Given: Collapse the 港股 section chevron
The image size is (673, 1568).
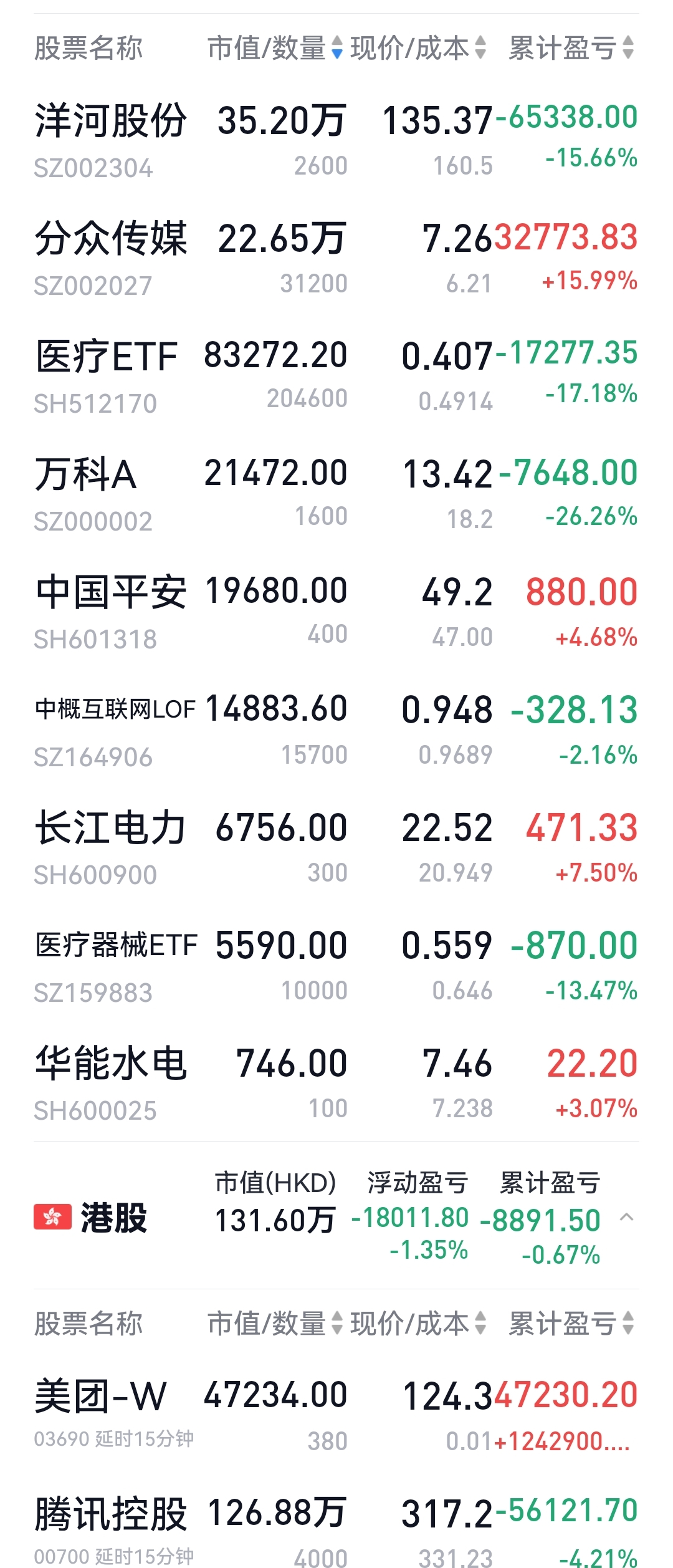Looking at the screenshot, I should 627,1217.
